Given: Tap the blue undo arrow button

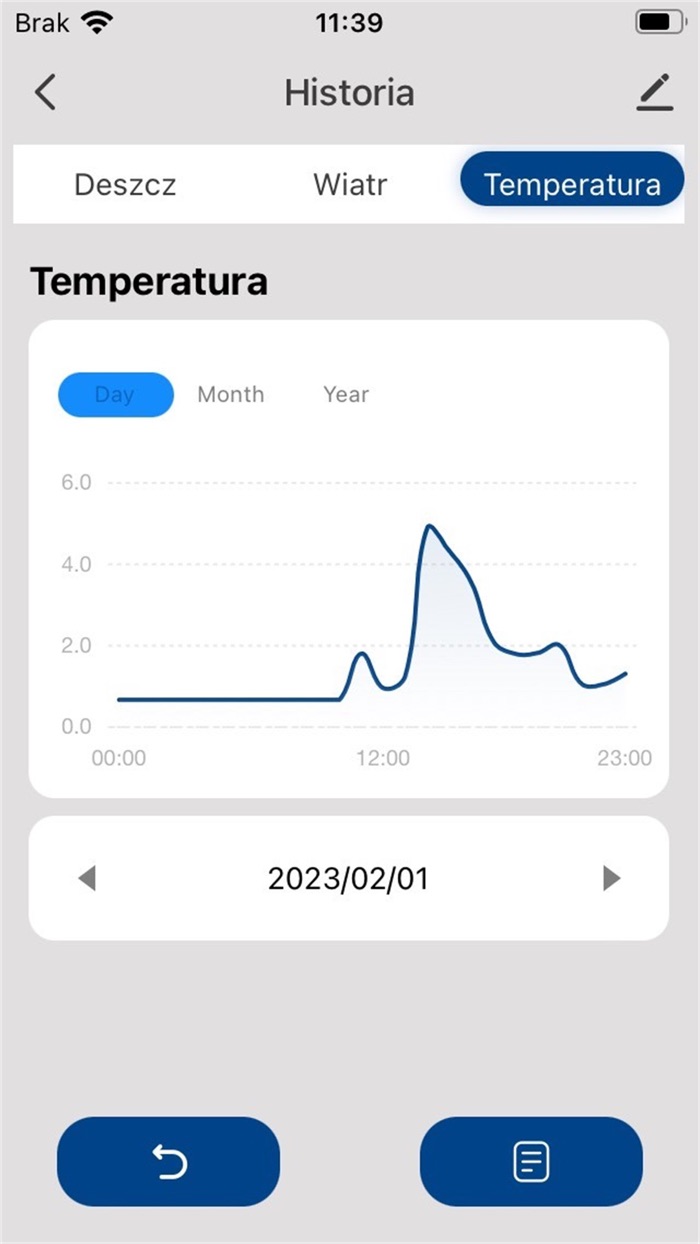Looking at the screenshot, I should tap(168, 1162).
